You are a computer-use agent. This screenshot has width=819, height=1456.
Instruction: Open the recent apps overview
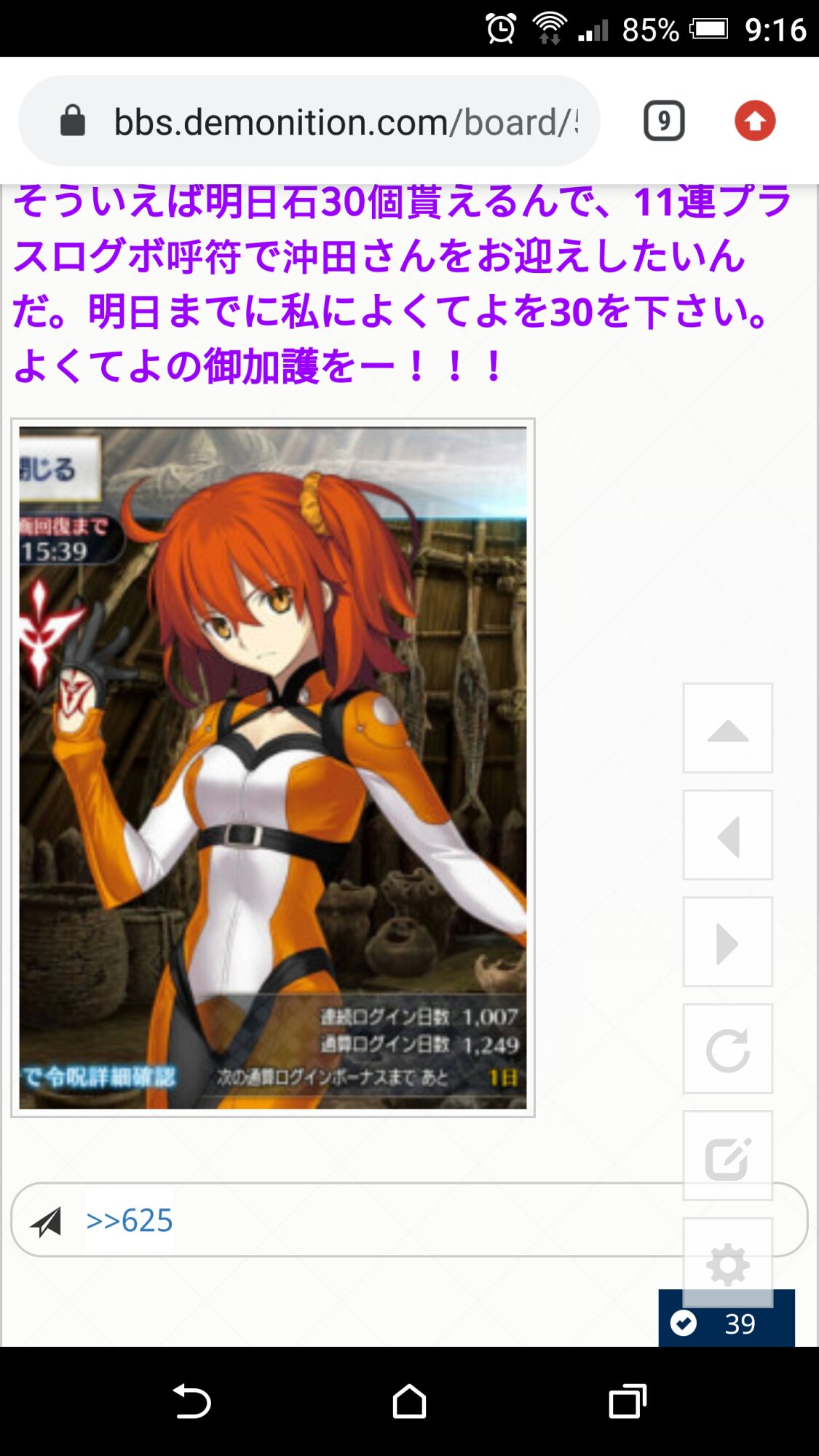pos(627,1401)
